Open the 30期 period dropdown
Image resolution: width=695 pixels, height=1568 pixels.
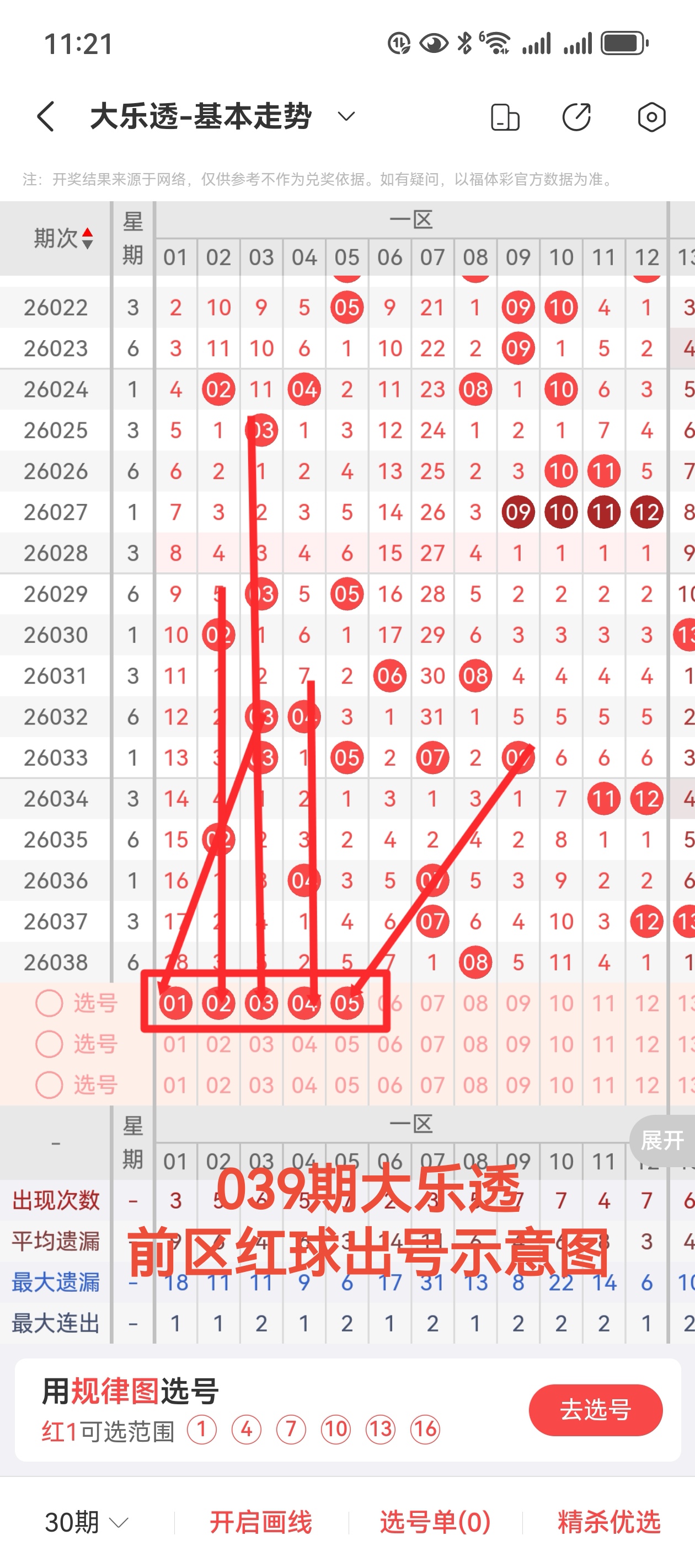click(x=87, y=1522)
